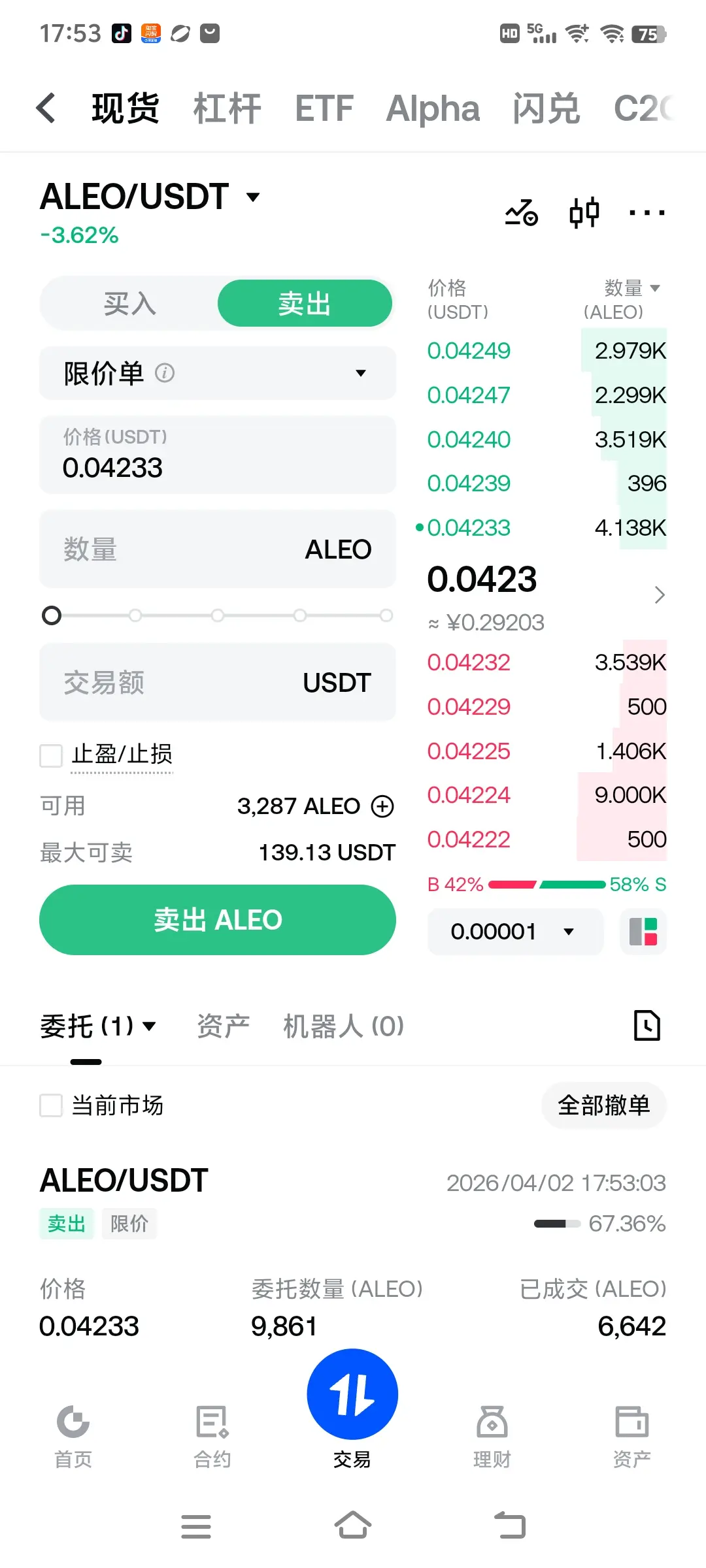
Task: Focus the 交易额 USDT input field
Action: [218, 682]
